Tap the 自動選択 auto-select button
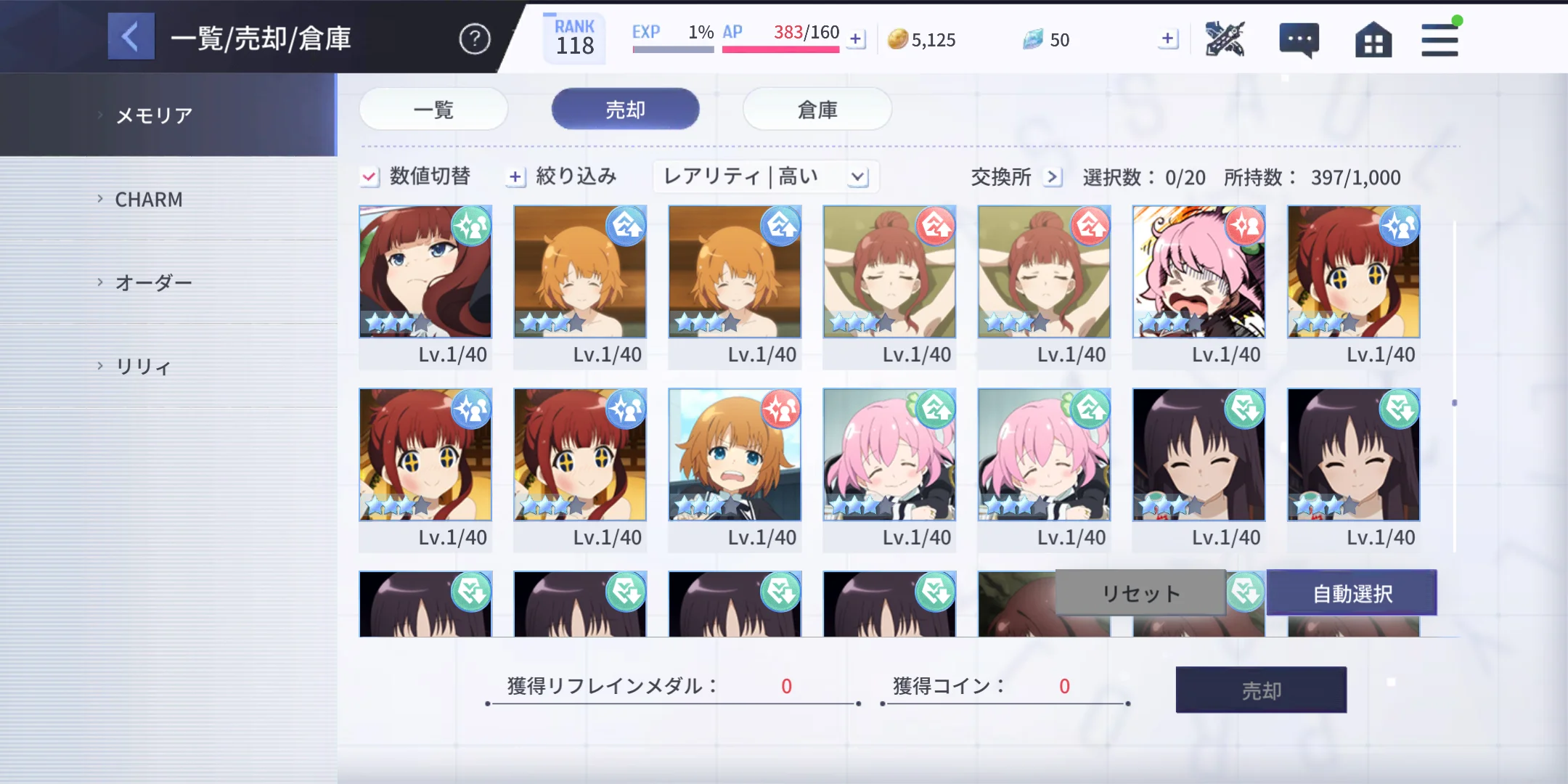The image size is (1568, 784). pyautogui.click(x=1352, y=593)
